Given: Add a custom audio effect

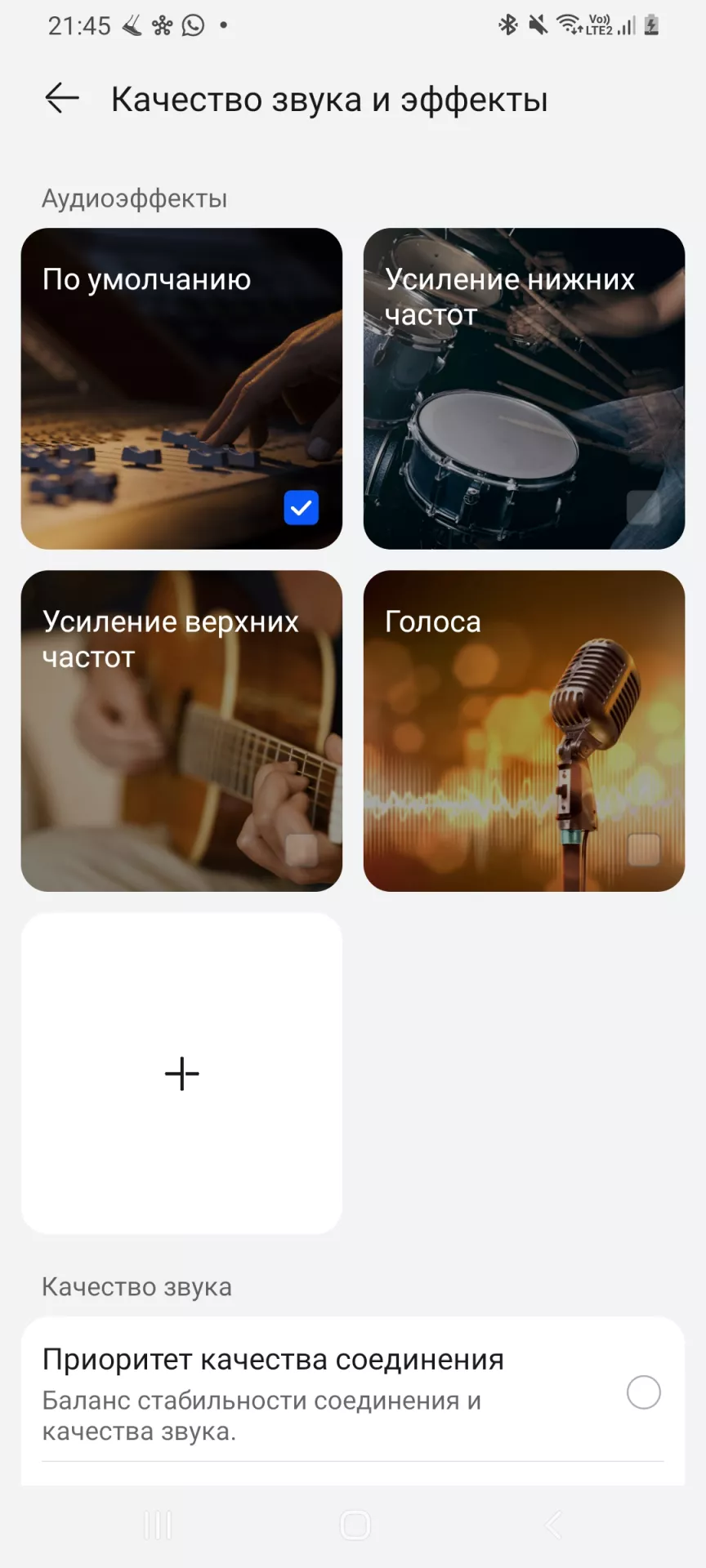Looking at the screenshot, I should pos(181,1073).
